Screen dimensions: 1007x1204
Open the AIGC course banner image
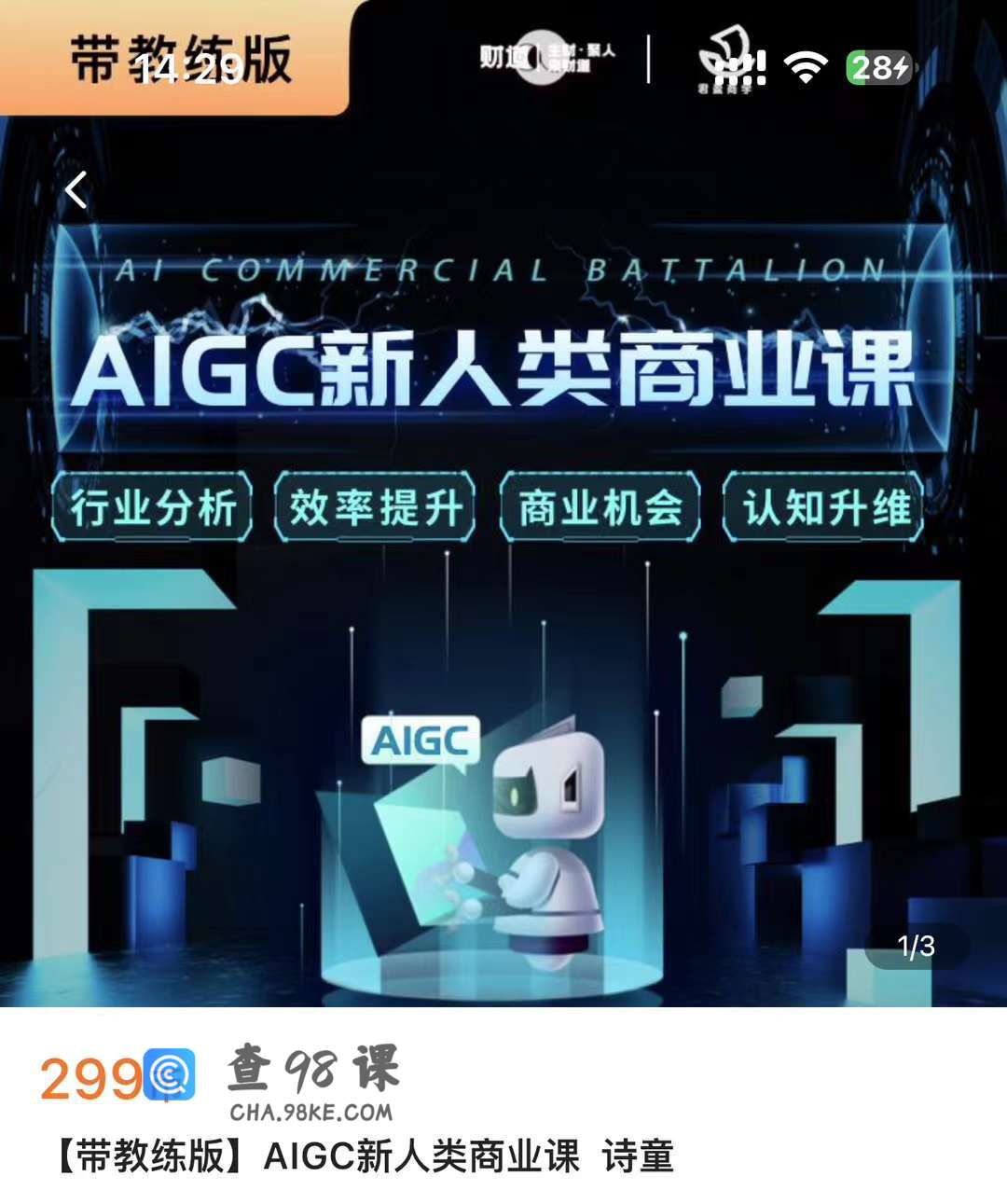pos(504,597)
